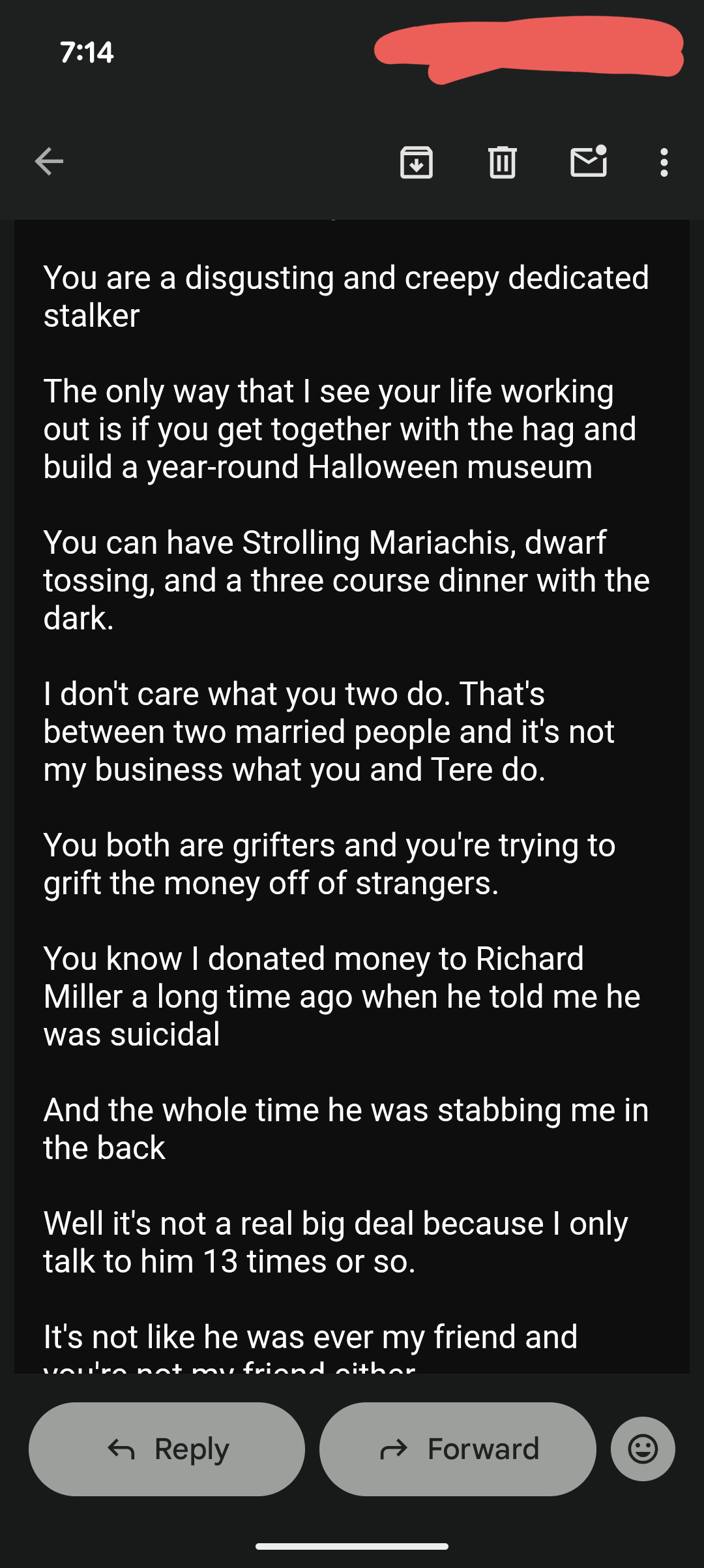Add an emoji reaction
The height and width of the screenshot is (1568, 704).
pos(643,1449)
